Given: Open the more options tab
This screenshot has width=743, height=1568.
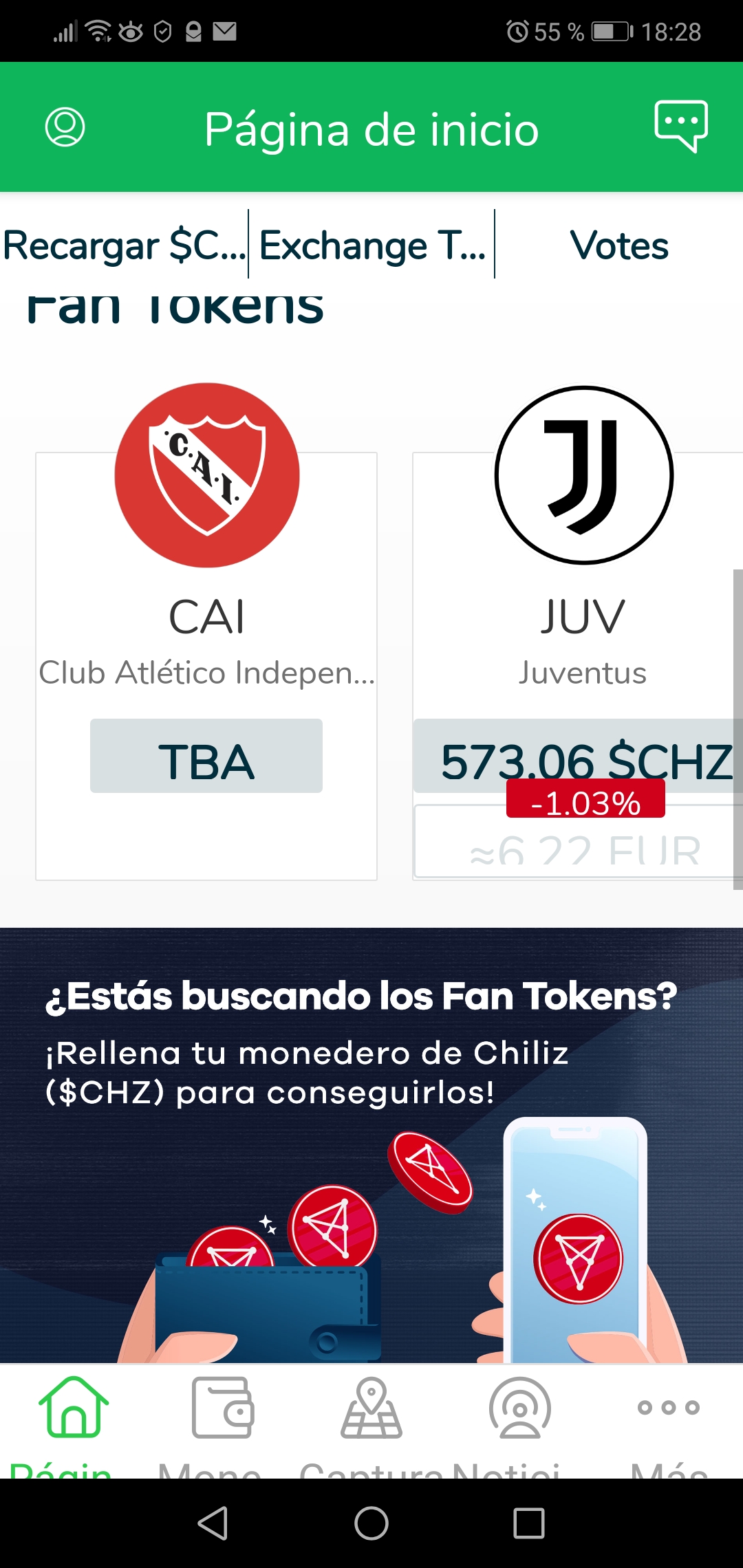Looking at the screenshot, I should click(669, 1422).
